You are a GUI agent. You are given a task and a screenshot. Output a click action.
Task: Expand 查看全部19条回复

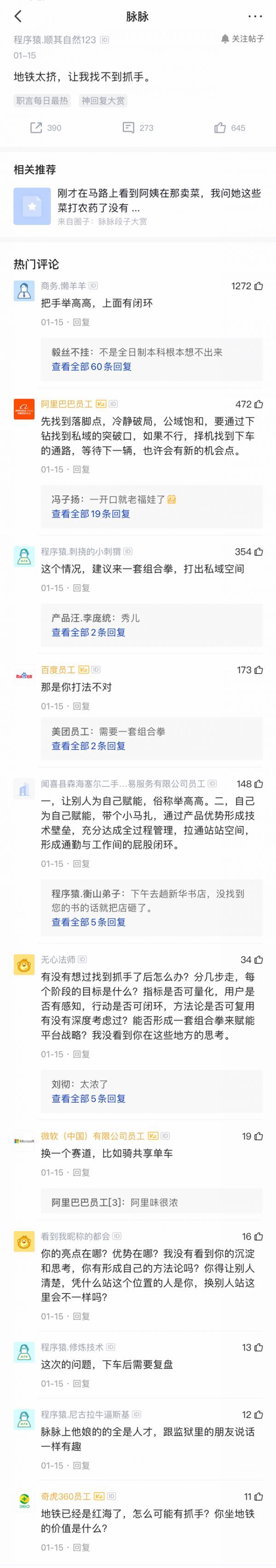point(91,514)
